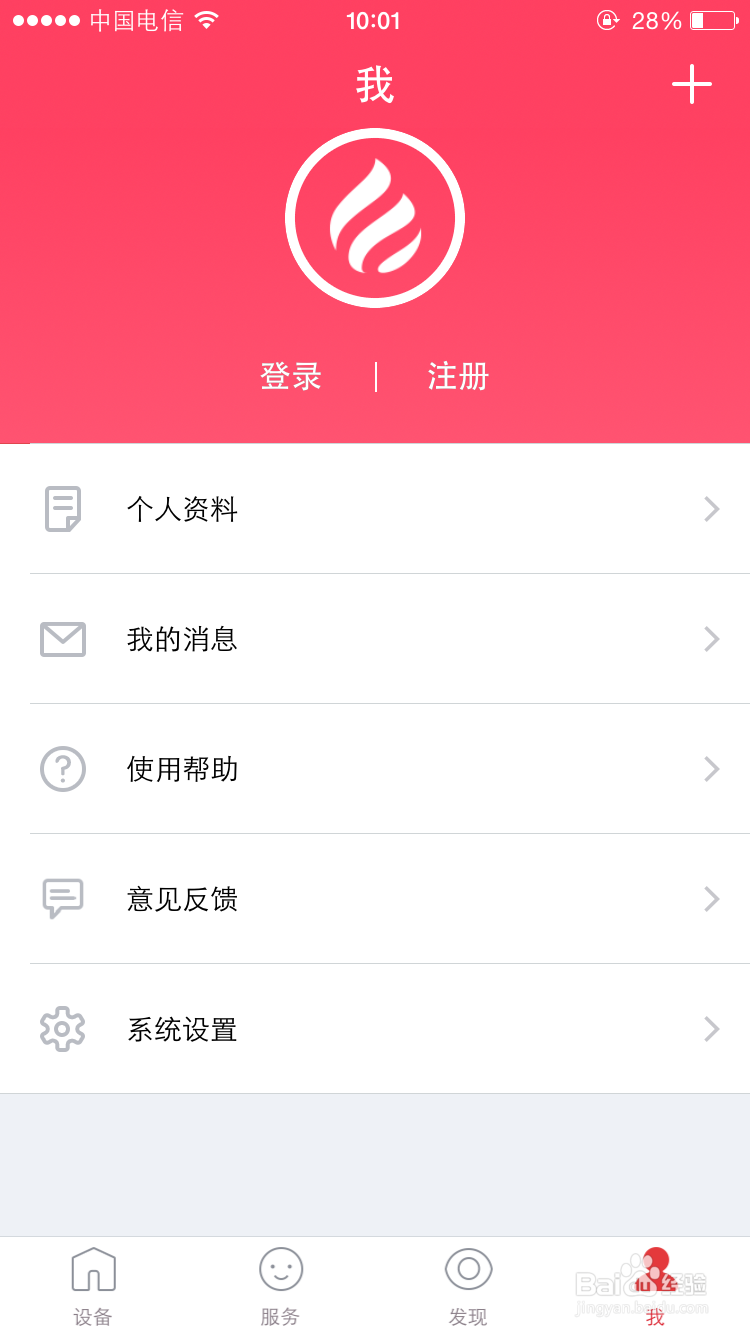Tap the smiley icon on 服务 tab
The height and width of the screenshot is (1334, 750).
[280, 1268]
